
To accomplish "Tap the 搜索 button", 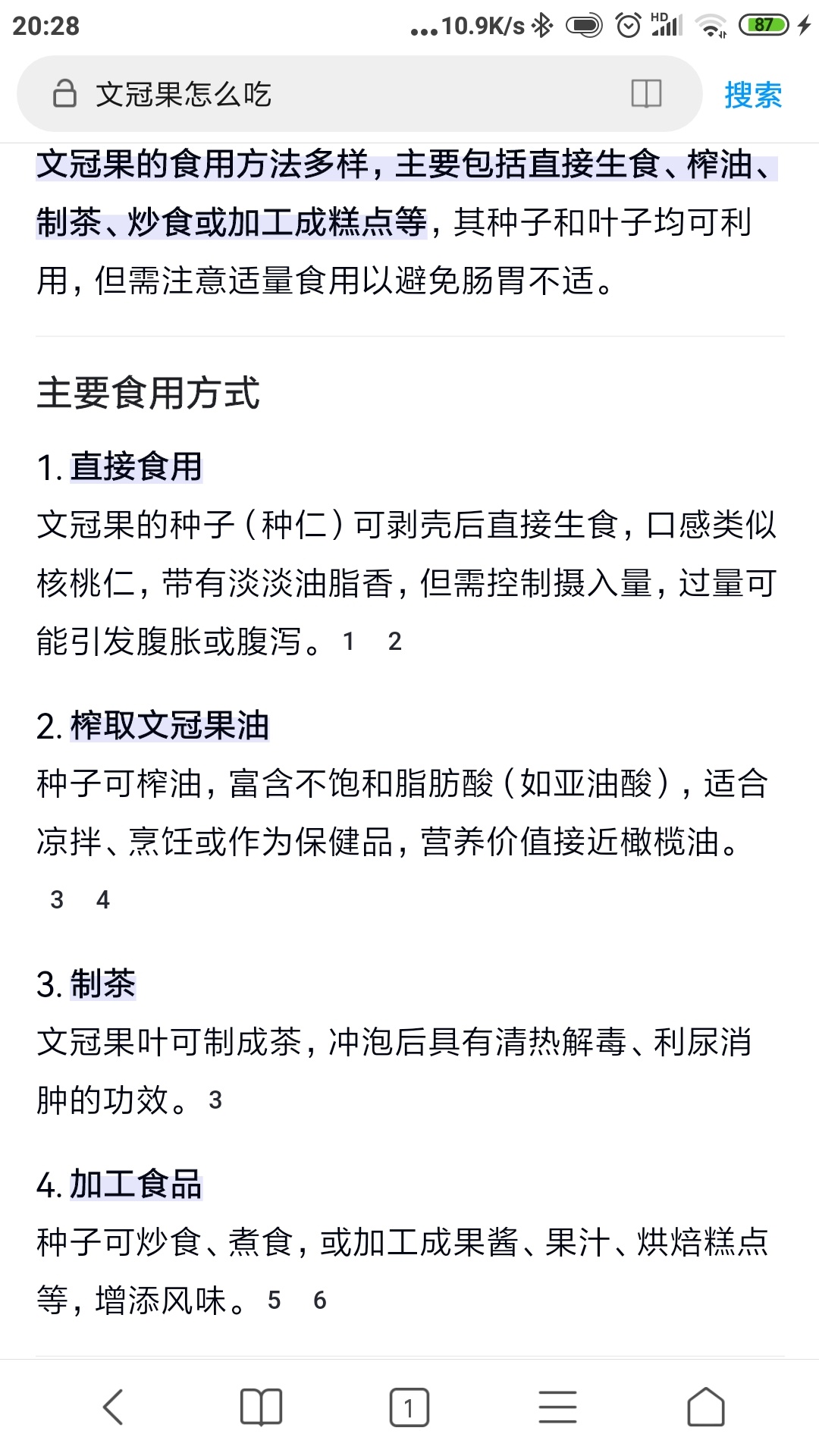I will (752, 95).
